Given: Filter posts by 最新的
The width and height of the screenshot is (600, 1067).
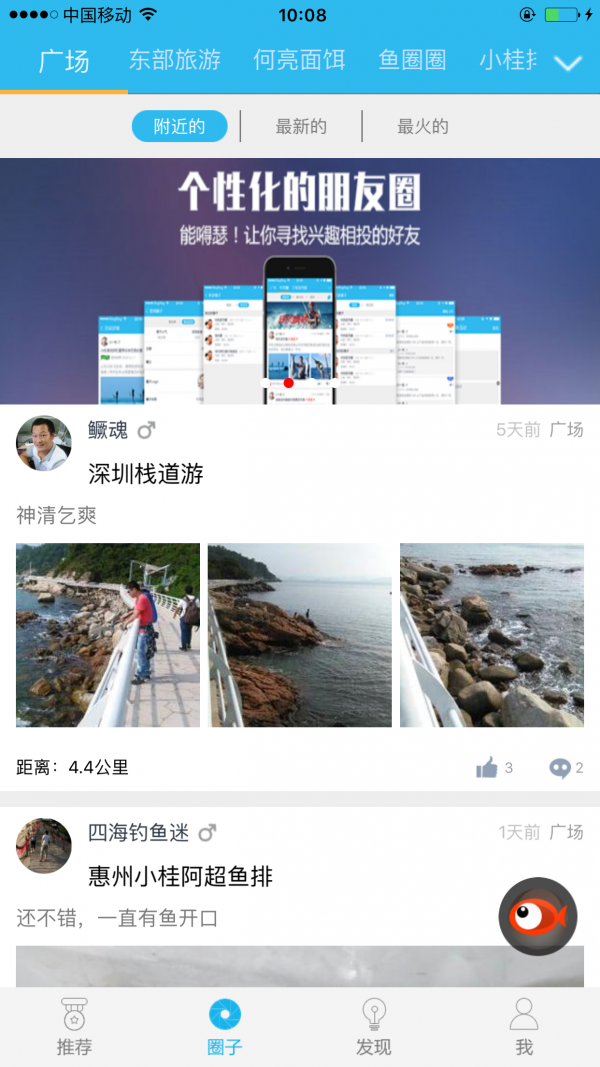Looking at the screenshot, I should 301,127.
